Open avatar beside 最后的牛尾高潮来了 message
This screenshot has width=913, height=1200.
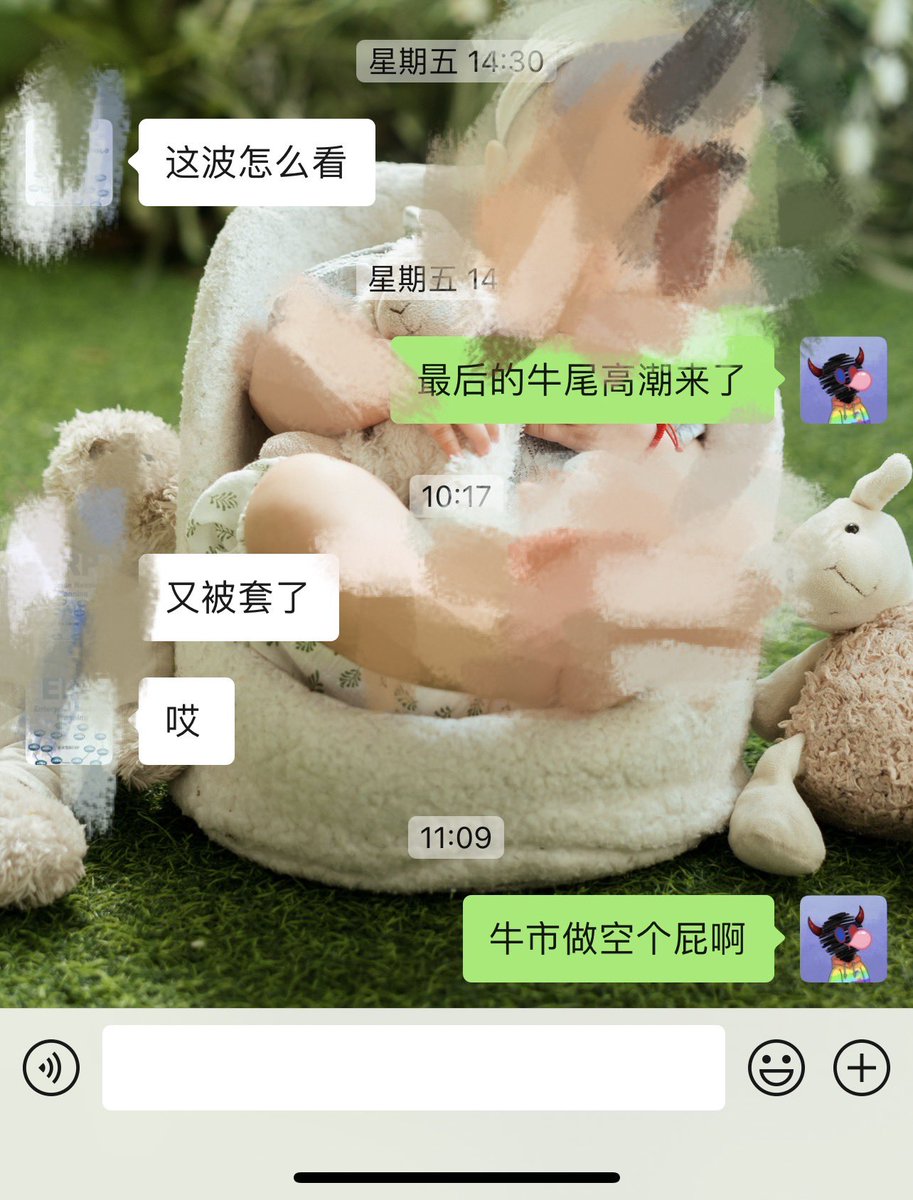843,380
